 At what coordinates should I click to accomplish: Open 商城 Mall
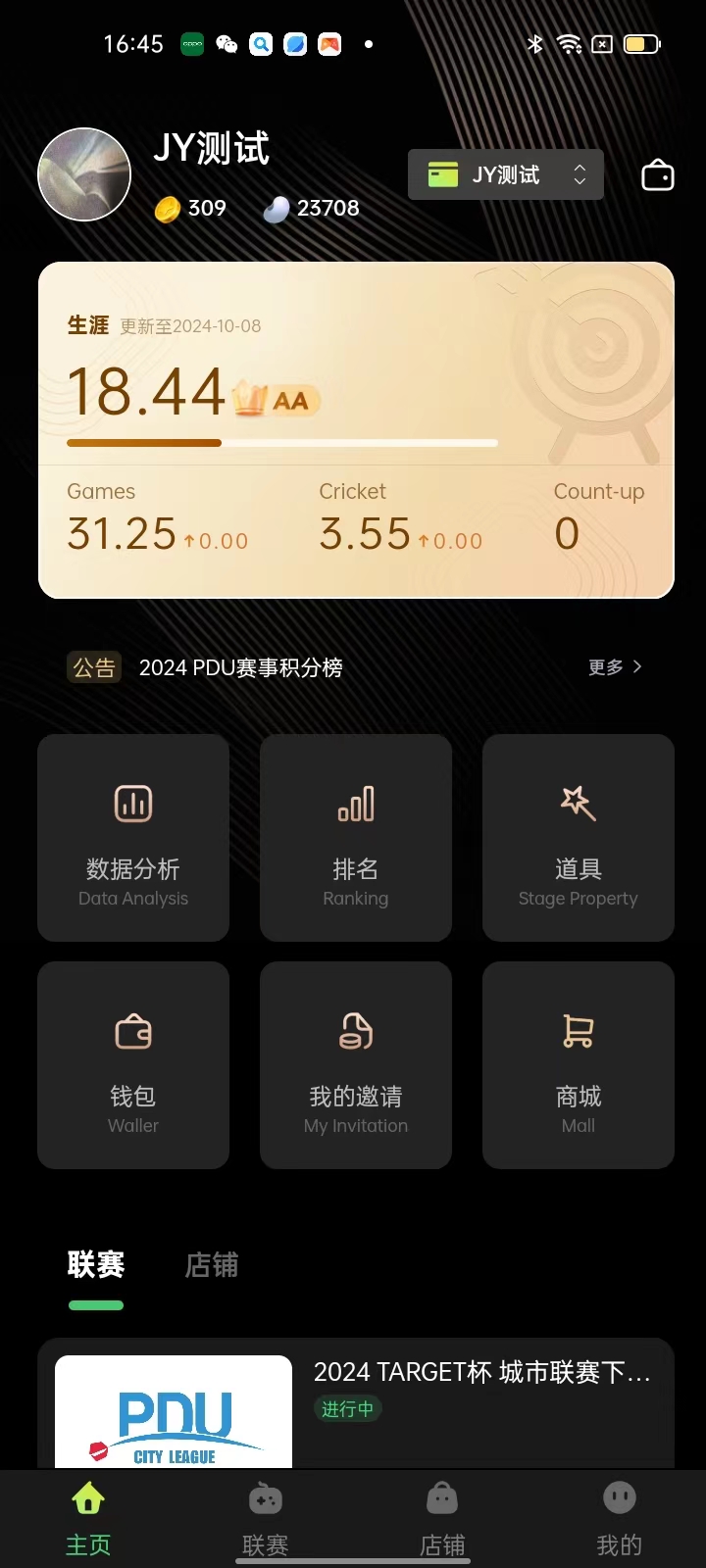tap(579, 1065)
